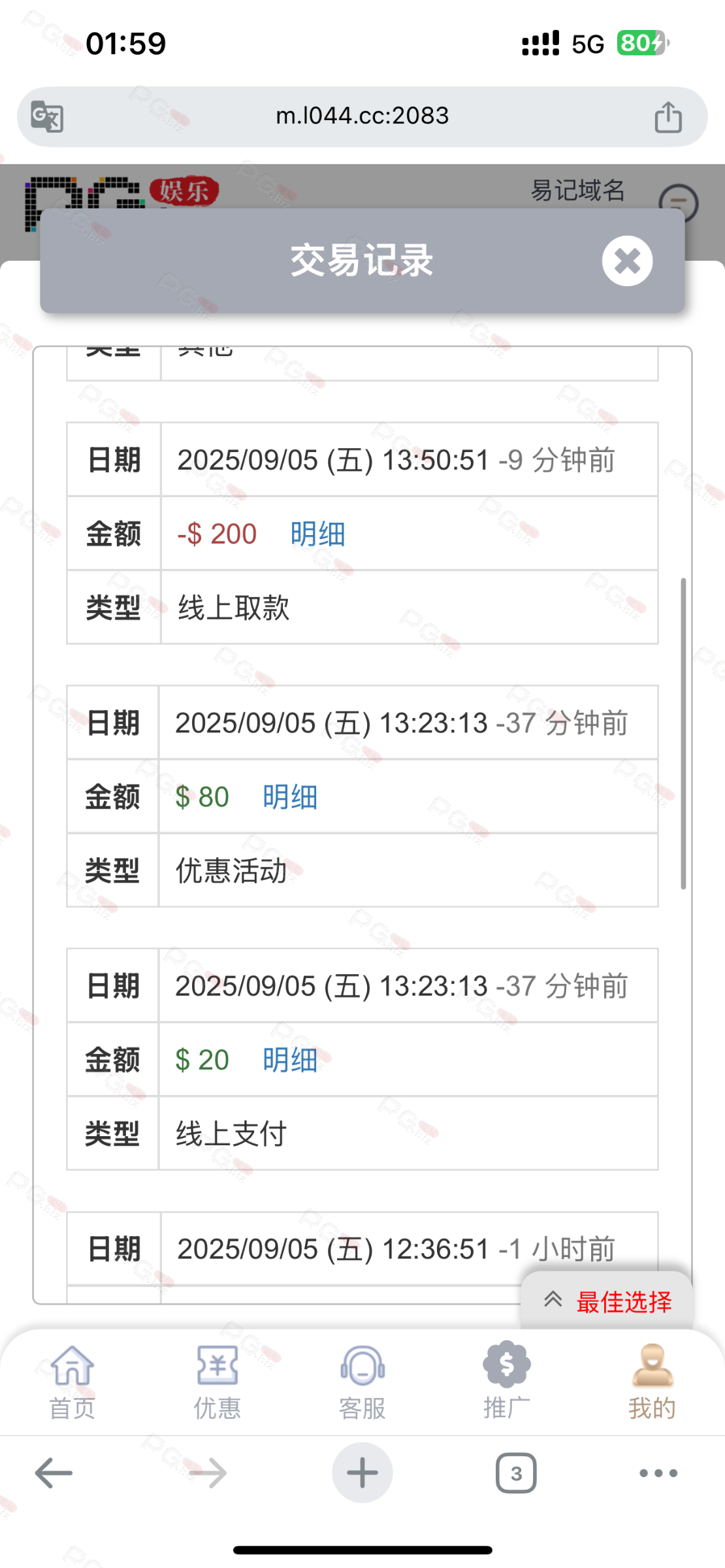Select the 推广 tab
The height and width of the screenshot is (1568, 725).
click(x=507, y=1381)
